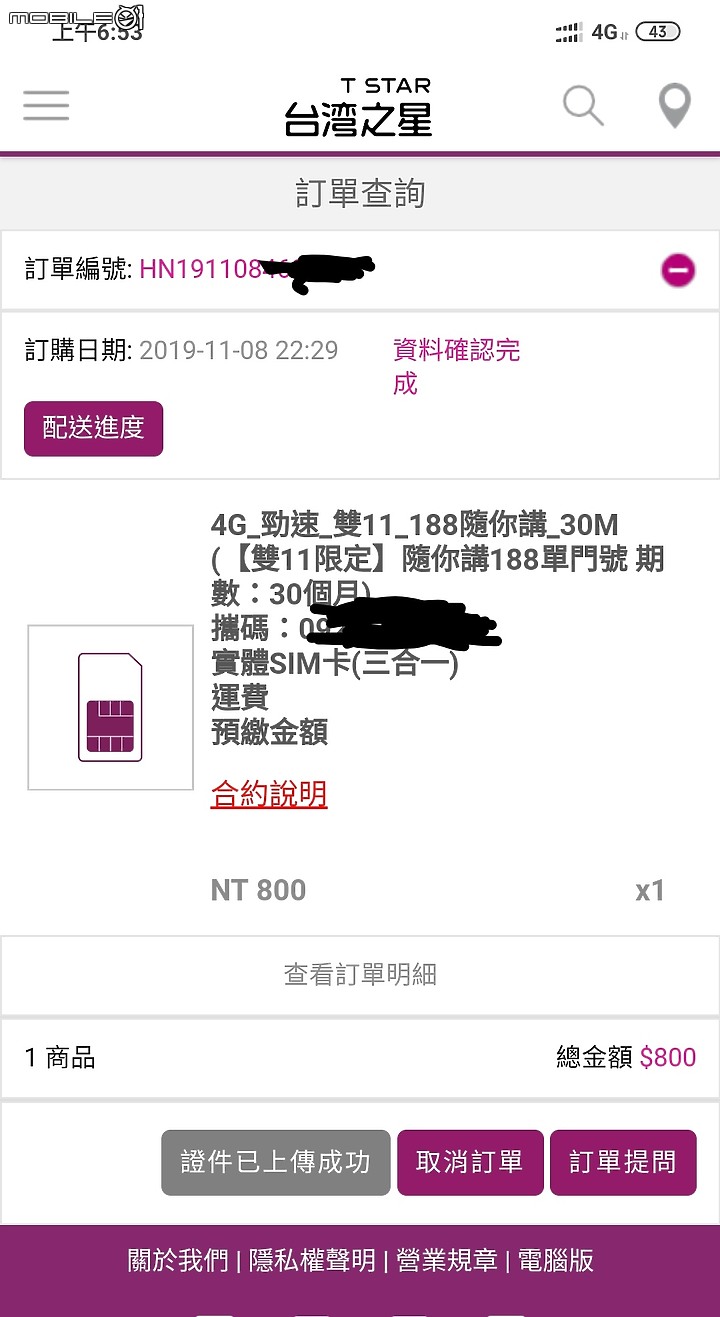Switch to 電腦版 desktop site
Screen dimensions: 720x1317
[555, 1260]
